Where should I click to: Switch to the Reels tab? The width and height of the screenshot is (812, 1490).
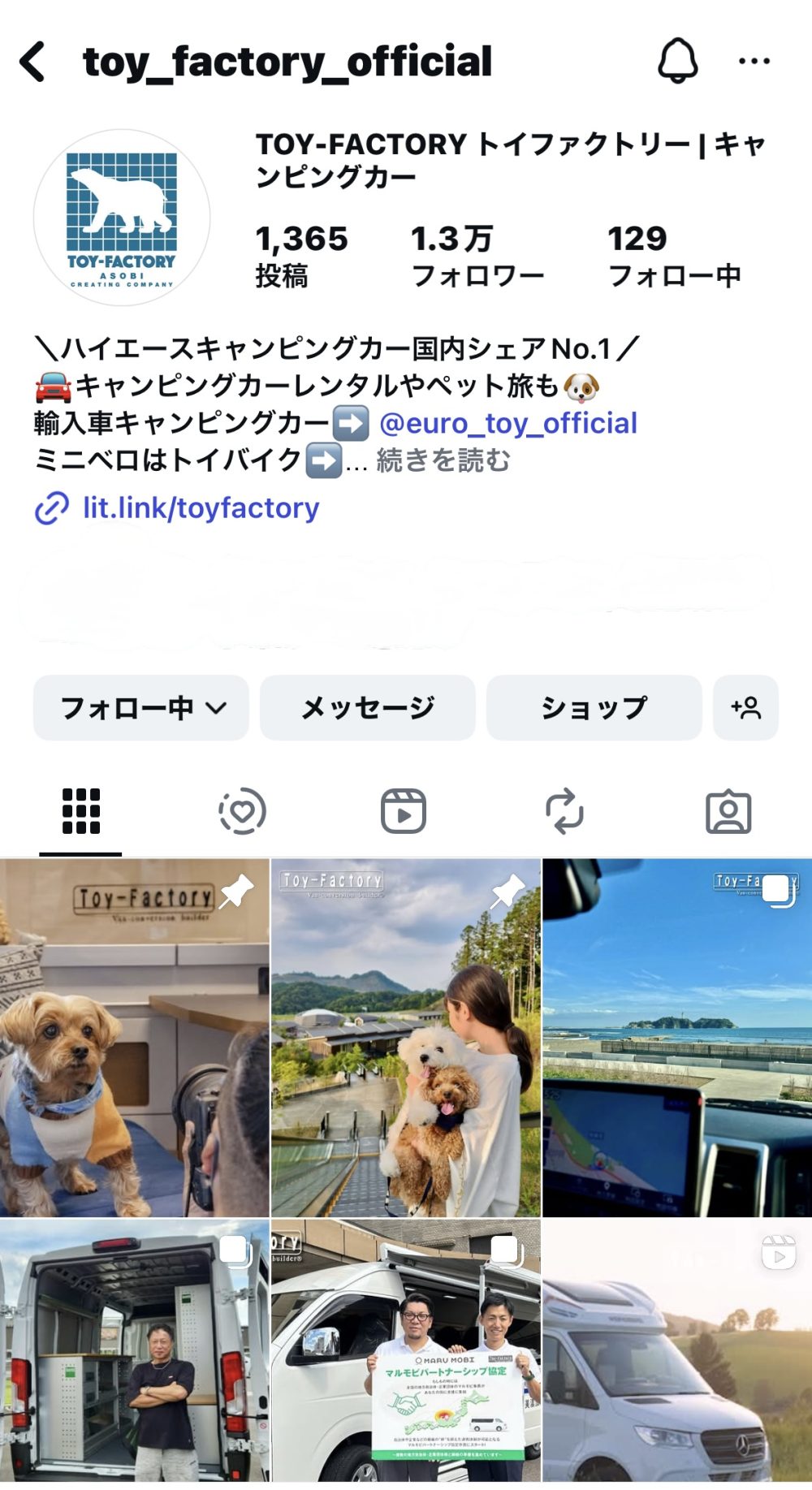click(404, 811)
